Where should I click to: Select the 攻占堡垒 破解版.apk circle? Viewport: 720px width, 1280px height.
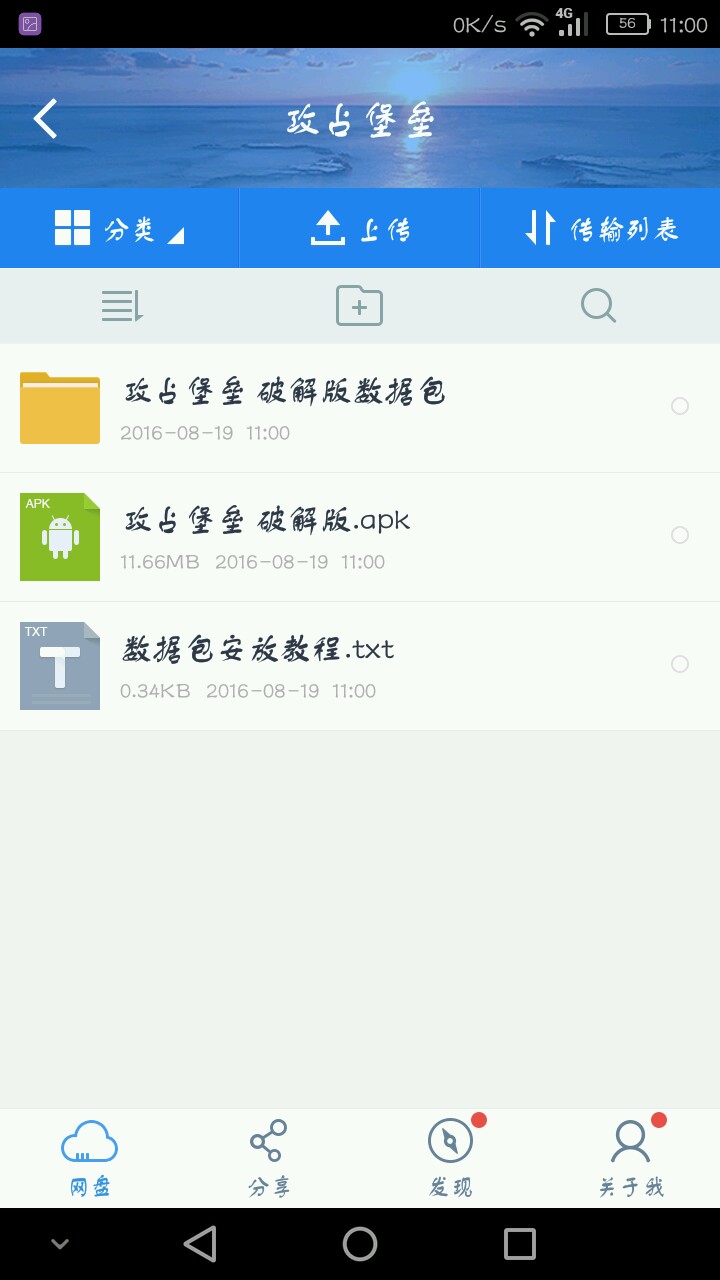point(680,535)
